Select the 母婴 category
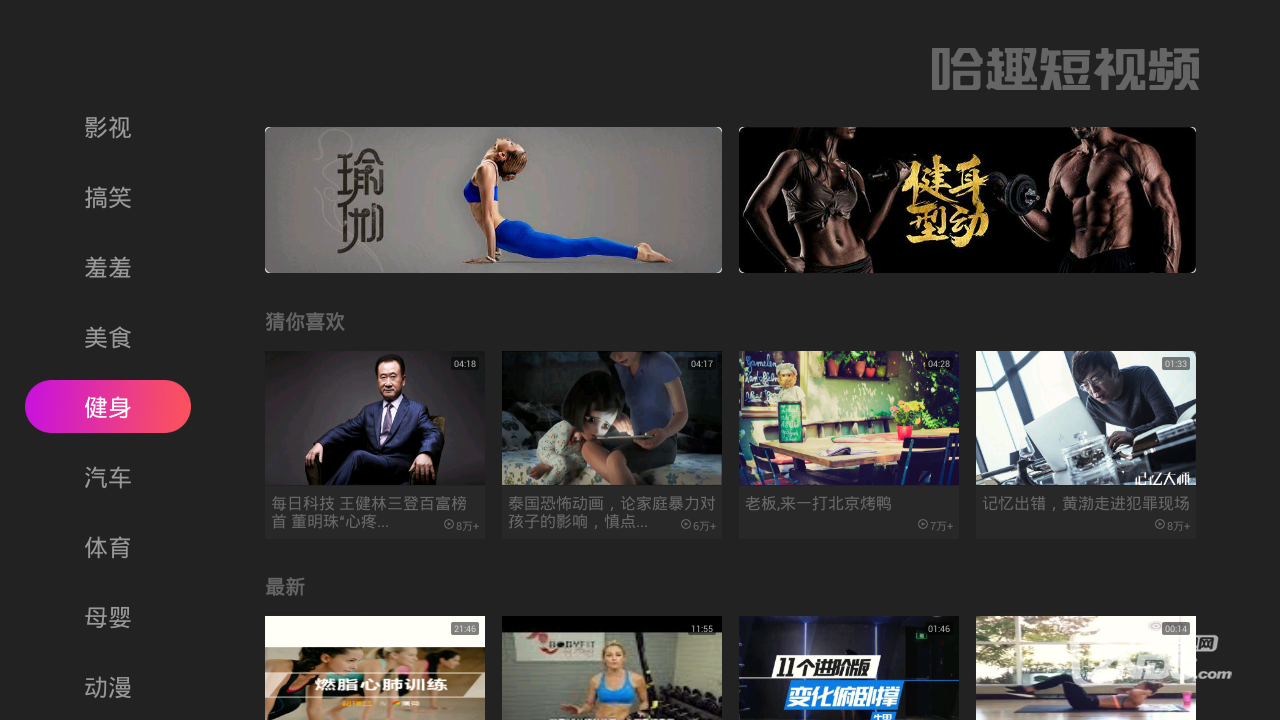Viewport: 1280px width, 720px height. [x=108, y=618]
